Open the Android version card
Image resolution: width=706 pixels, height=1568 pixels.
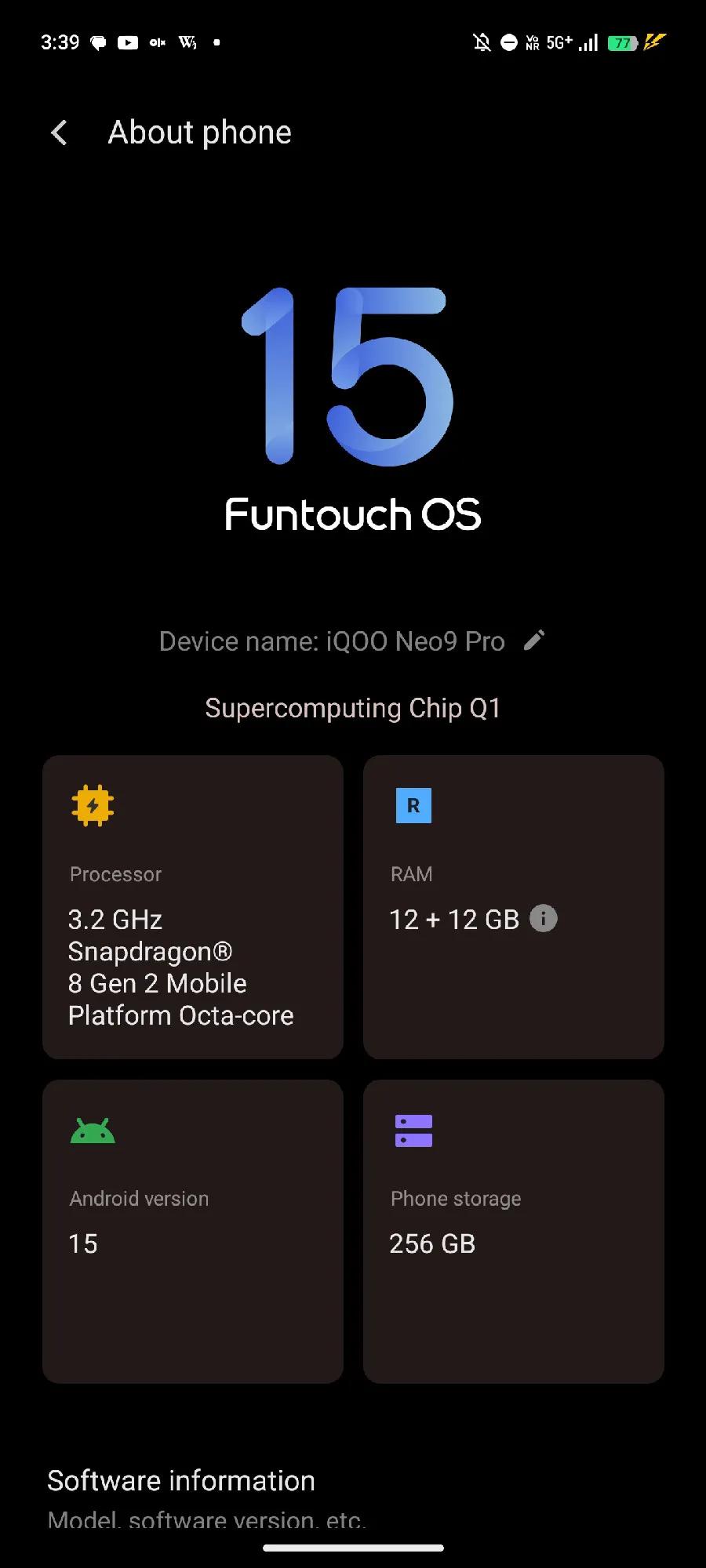(x=192, y=1231)
